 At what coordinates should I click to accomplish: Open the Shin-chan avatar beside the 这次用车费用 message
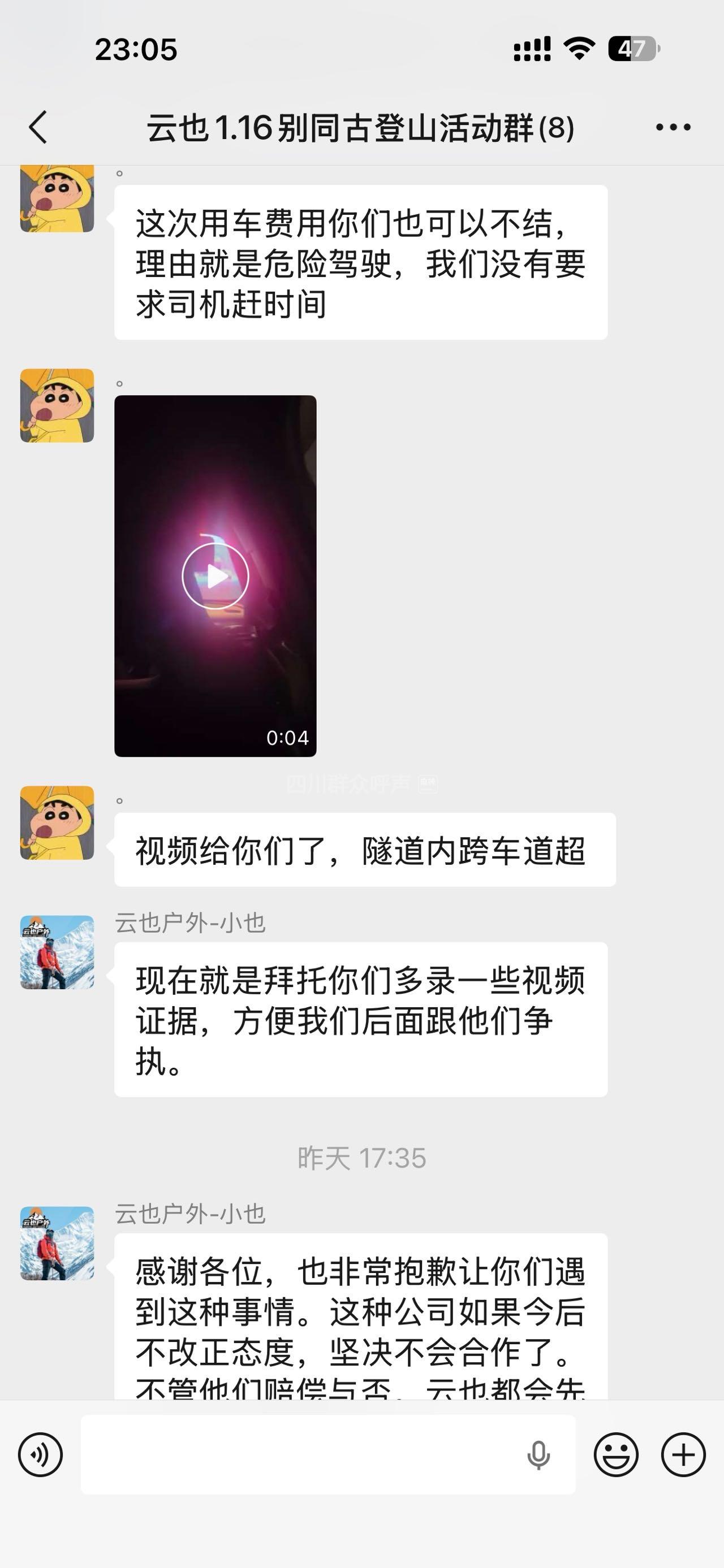coord(57,198)
